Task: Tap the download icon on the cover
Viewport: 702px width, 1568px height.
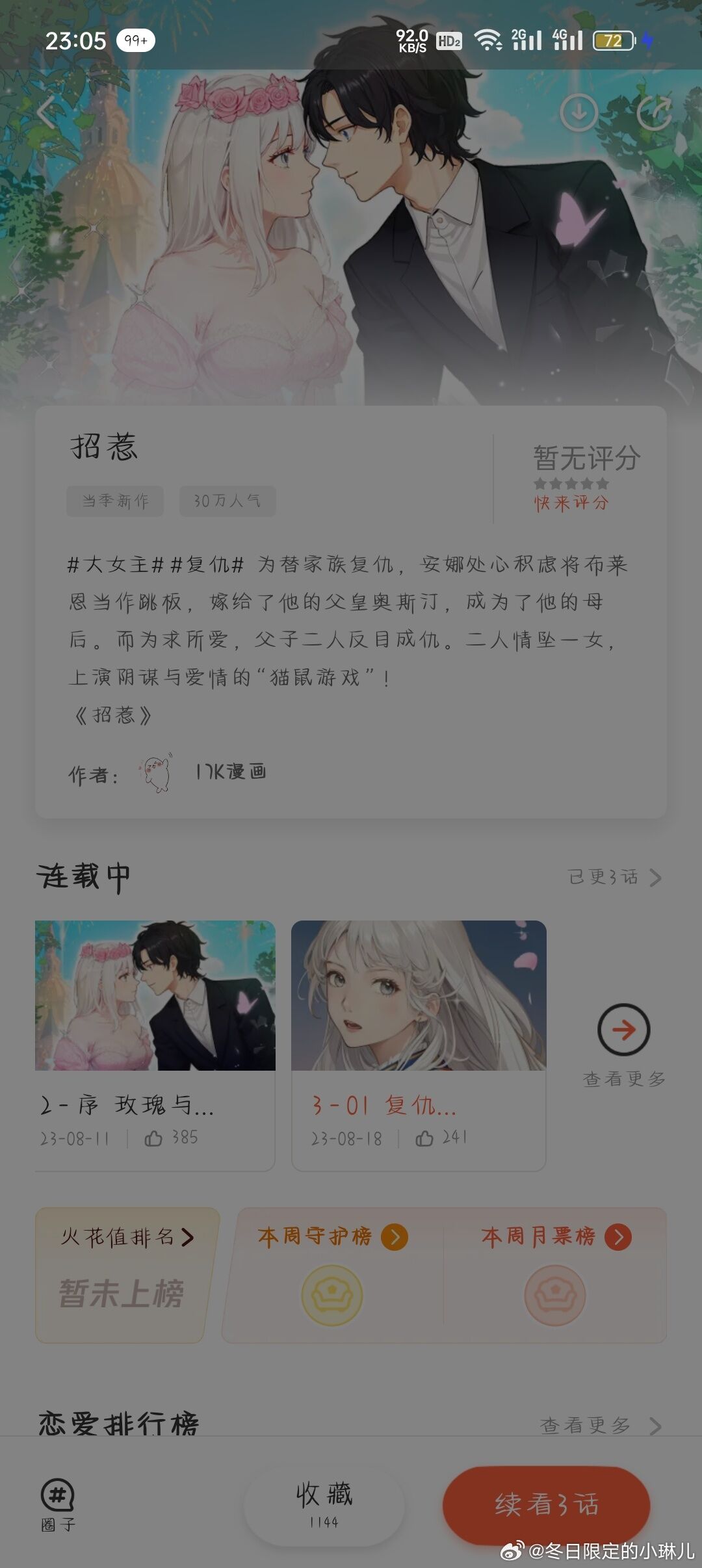Action: pyautogui.click(x=578, y=112)
